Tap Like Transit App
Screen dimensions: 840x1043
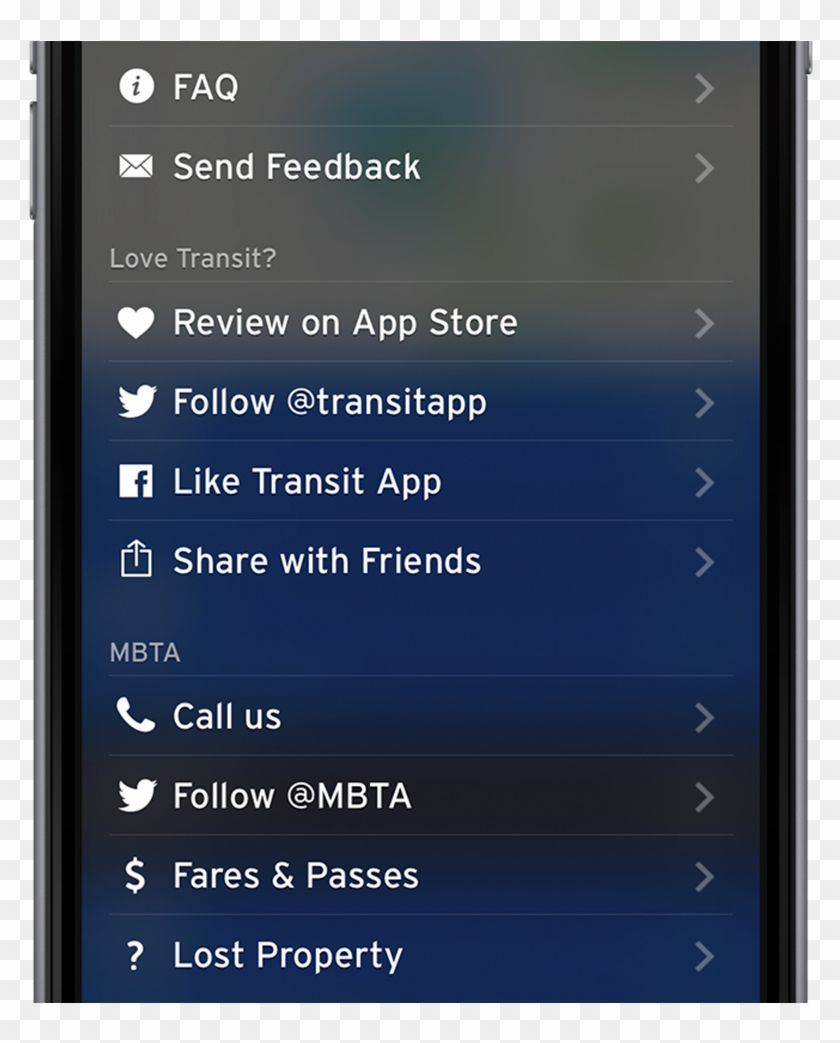307,482
